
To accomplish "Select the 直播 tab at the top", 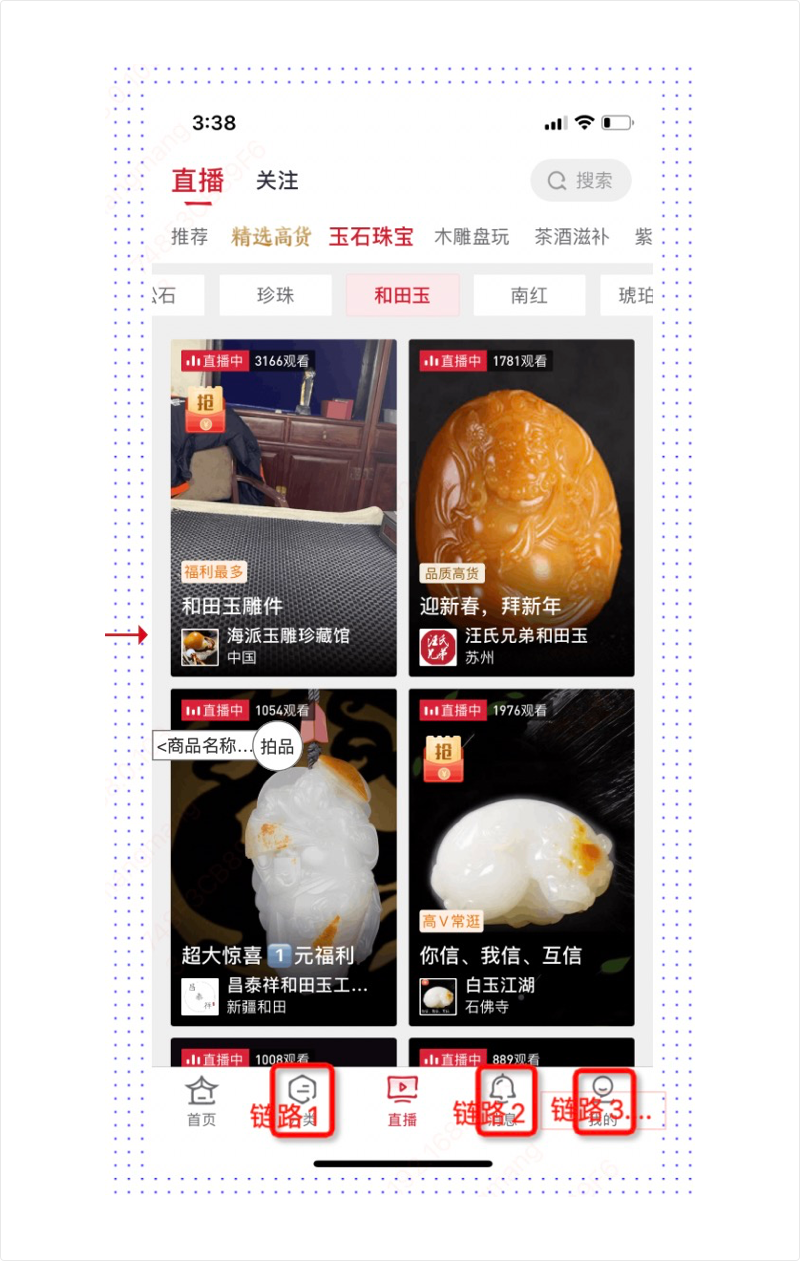I will point(198,181).
